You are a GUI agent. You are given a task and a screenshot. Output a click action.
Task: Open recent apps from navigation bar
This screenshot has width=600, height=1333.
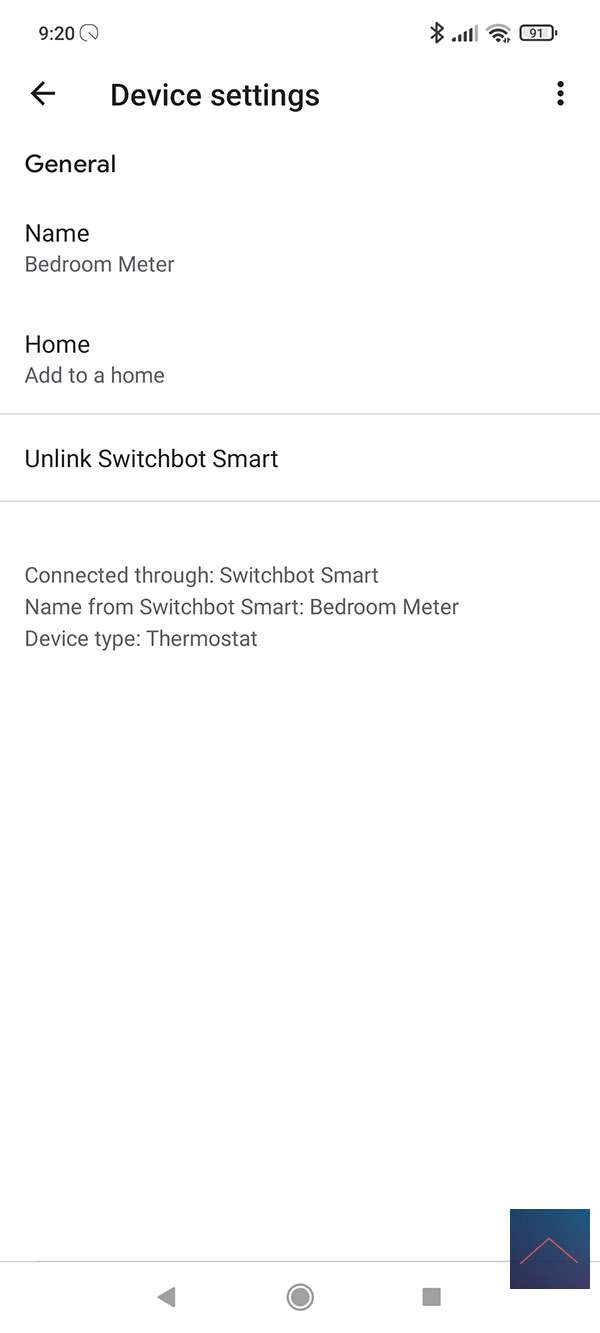(431, 1297)
